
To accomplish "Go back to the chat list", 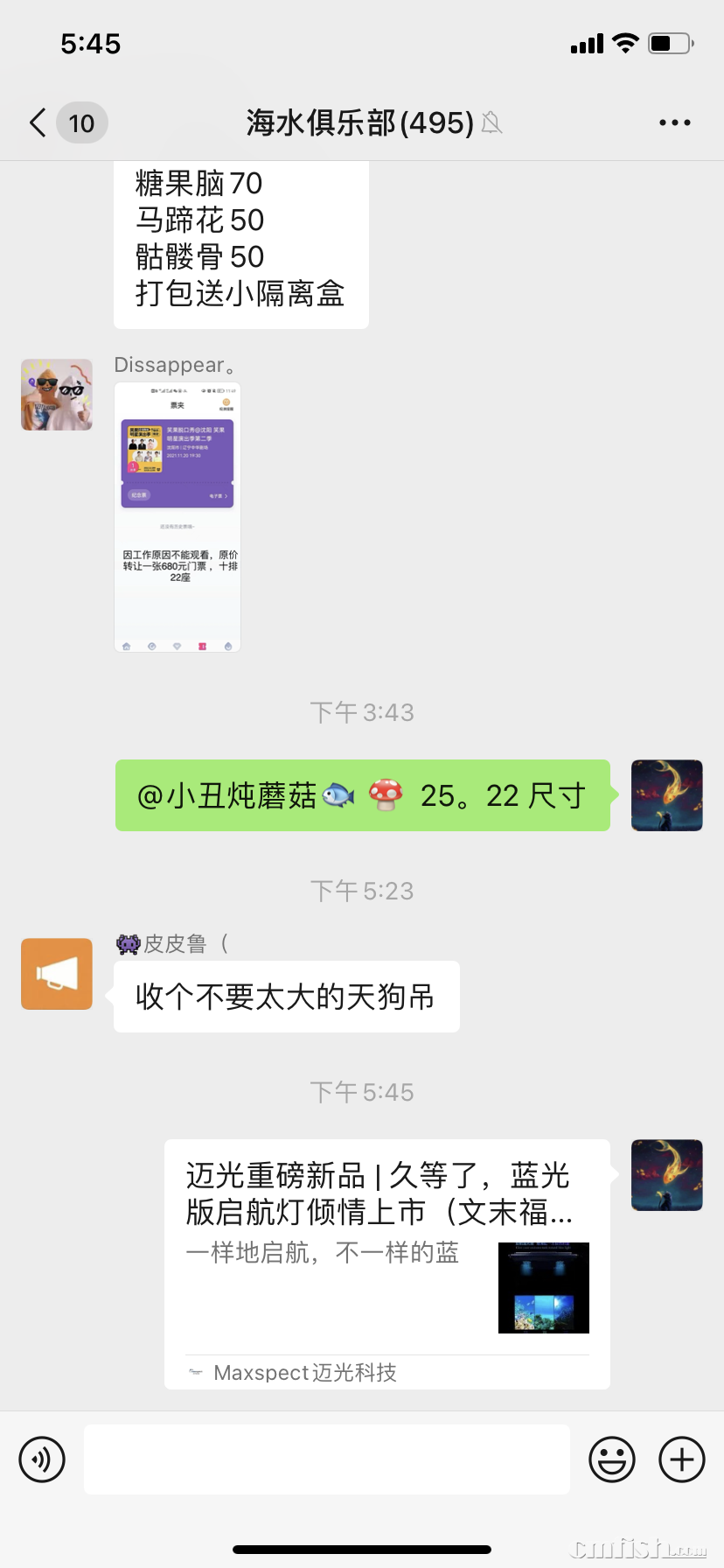I will [x=38, y=122].
